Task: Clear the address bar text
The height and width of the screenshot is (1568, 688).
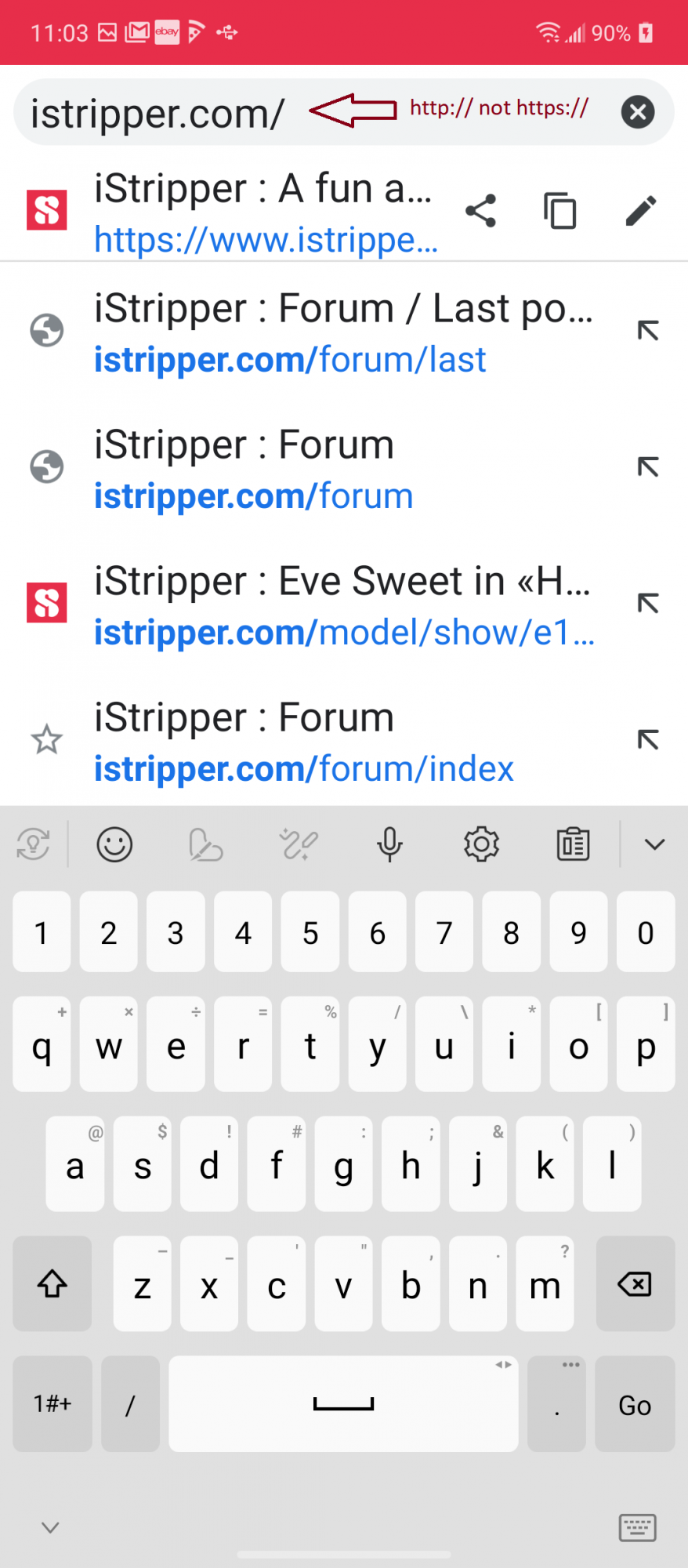Action: (638, 112)
